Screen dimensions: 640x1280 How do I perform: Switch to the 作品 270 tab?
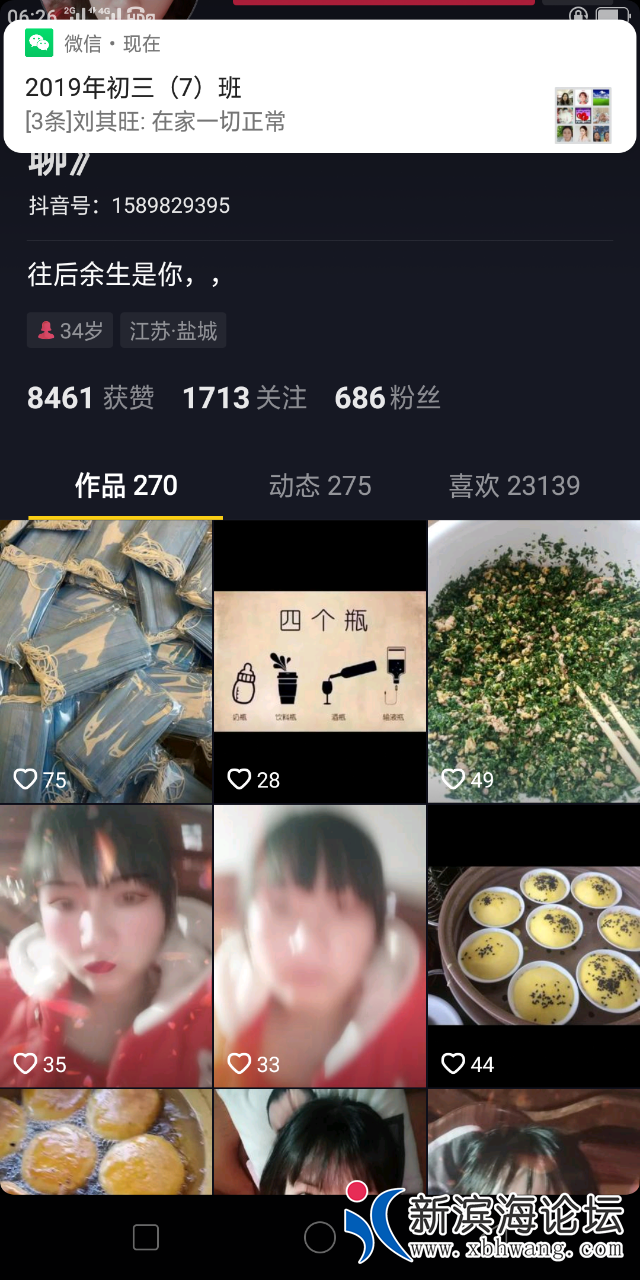pyautogui.click(x=126, y=487)
